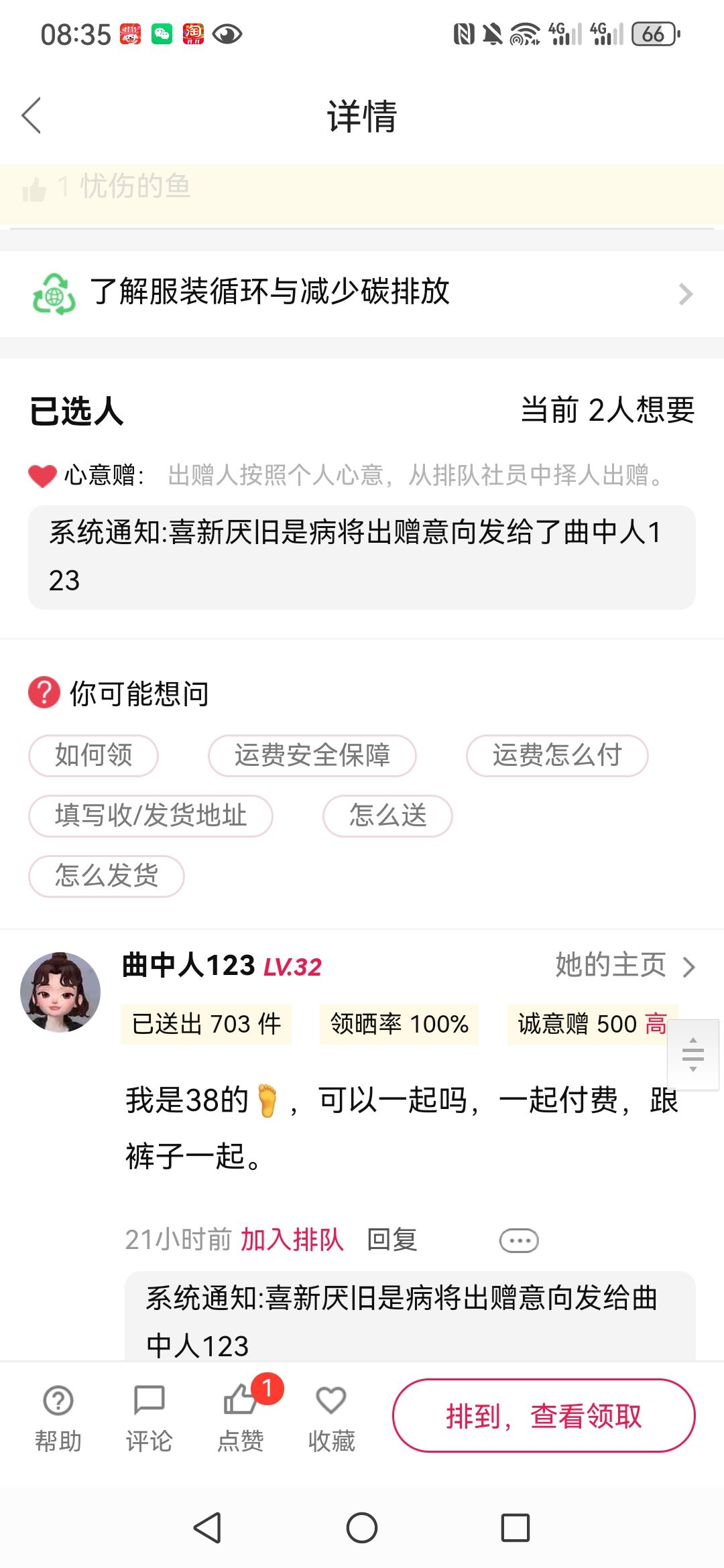This screenshot has height=1568, width=724.
Task: Open 帮助 at the bottom bar
Action: [x=58, y=1417]
